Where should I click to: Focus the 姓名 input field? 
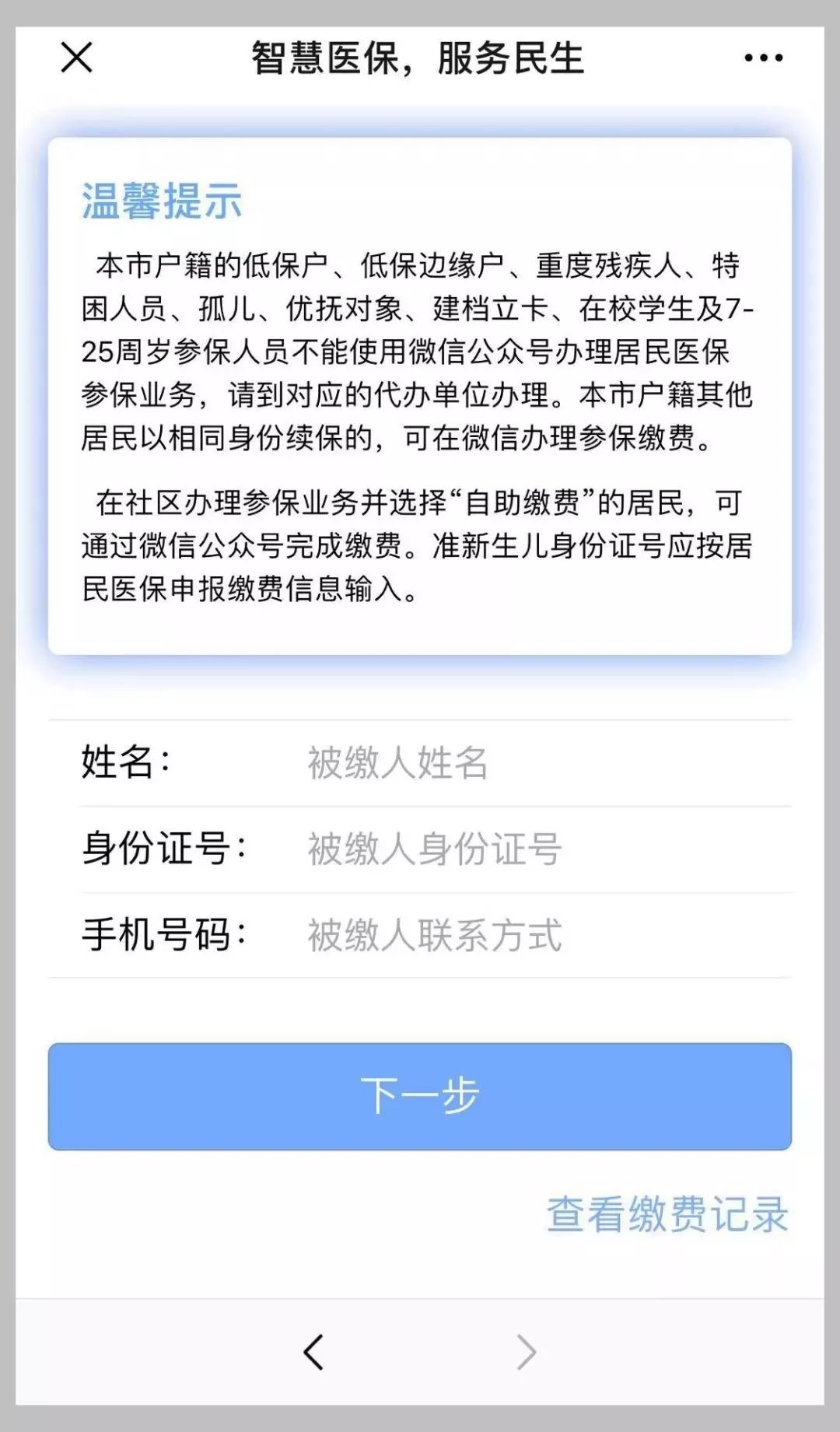(x=537, y=763)
